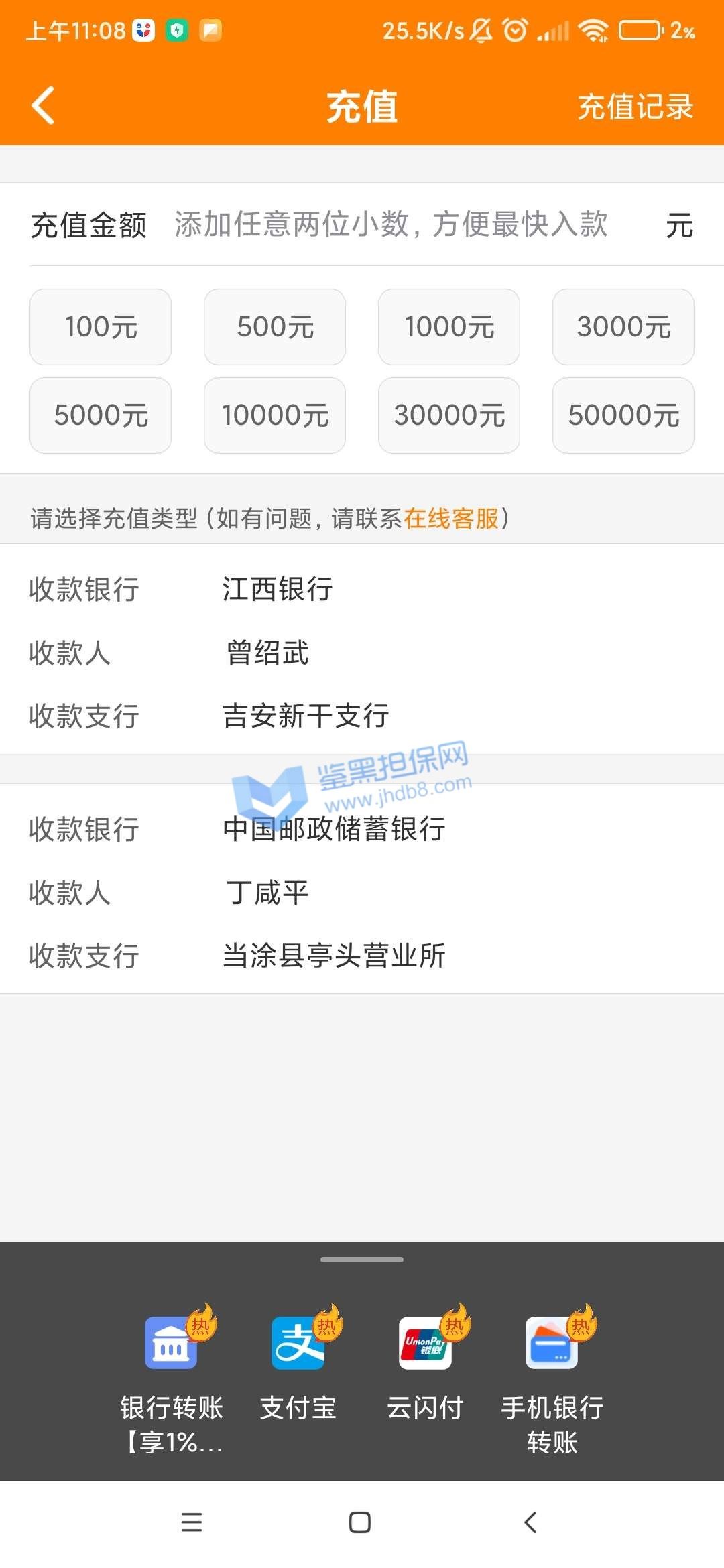
Task: Open recent apps from navigation bar
Action: click(x=192, y=1523)
